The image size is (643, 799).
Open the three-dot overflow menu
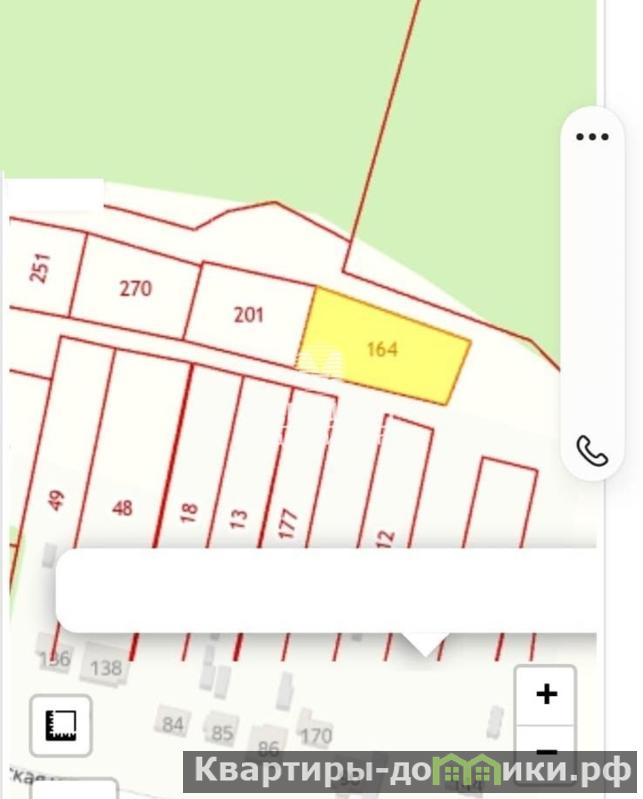tap(592, 137)
